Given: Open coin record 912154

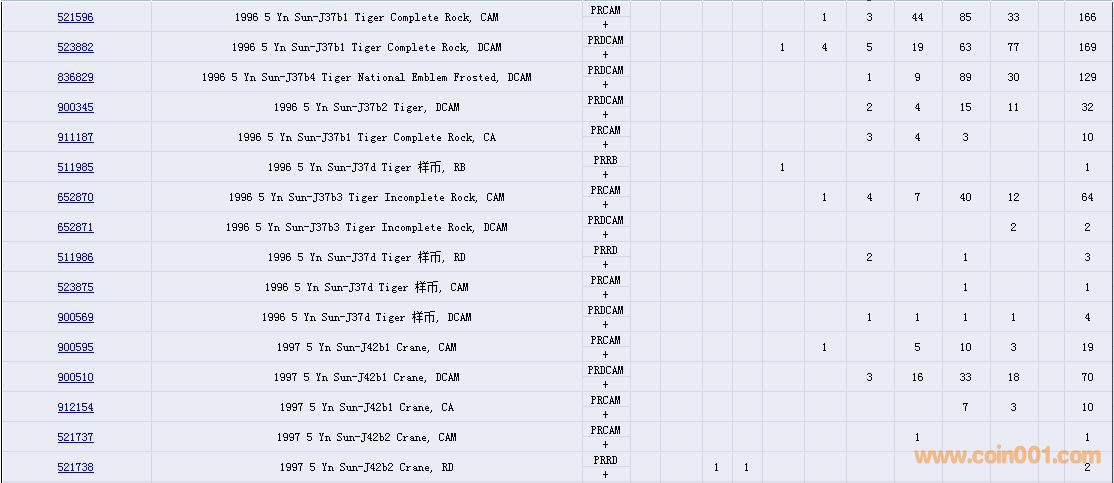Looking at the screenshot, I should pyautogui.click(x=75, y=407).
